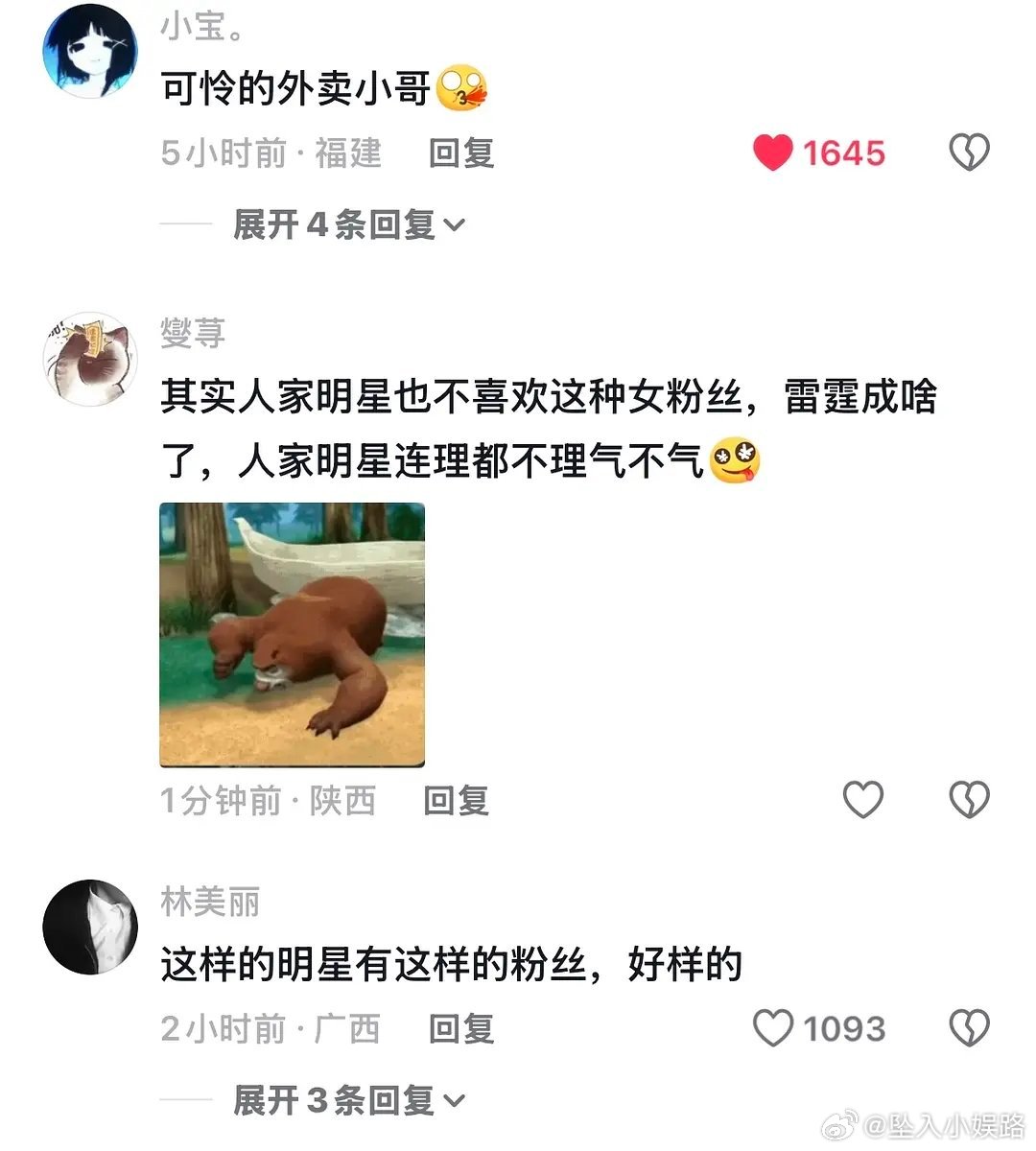Click the broken-heart dislike icon on 小宝。's comment
1036x1151 pixels.
[969, 152]
